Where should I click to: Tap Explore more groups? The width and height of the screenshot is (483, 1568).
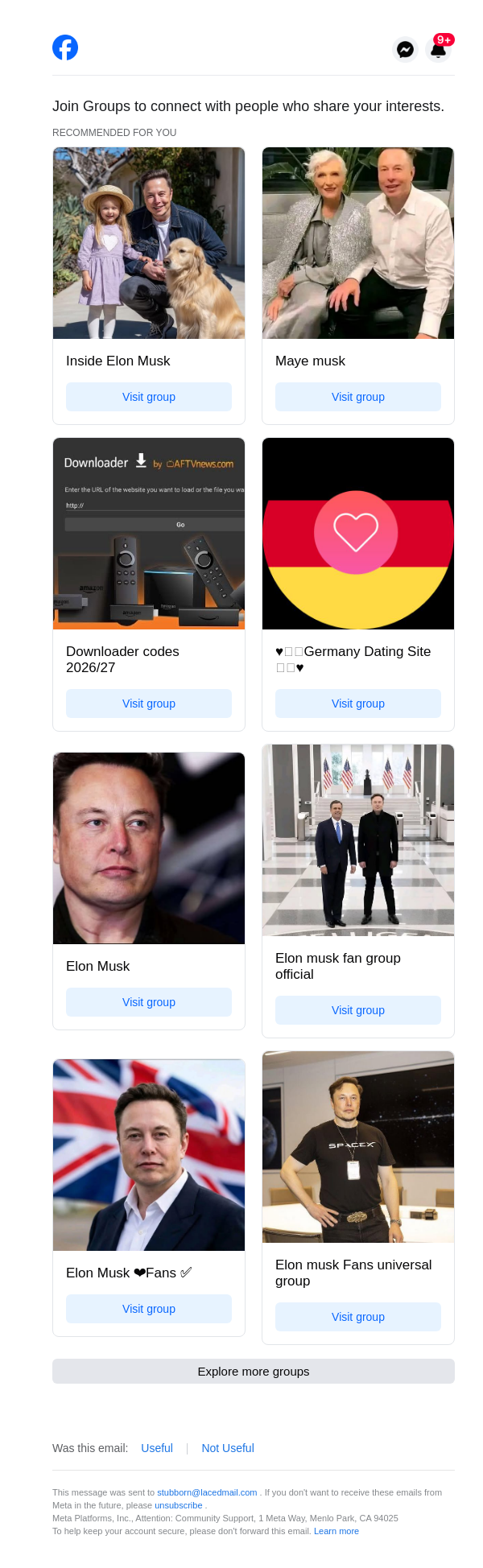[254, 1371]
